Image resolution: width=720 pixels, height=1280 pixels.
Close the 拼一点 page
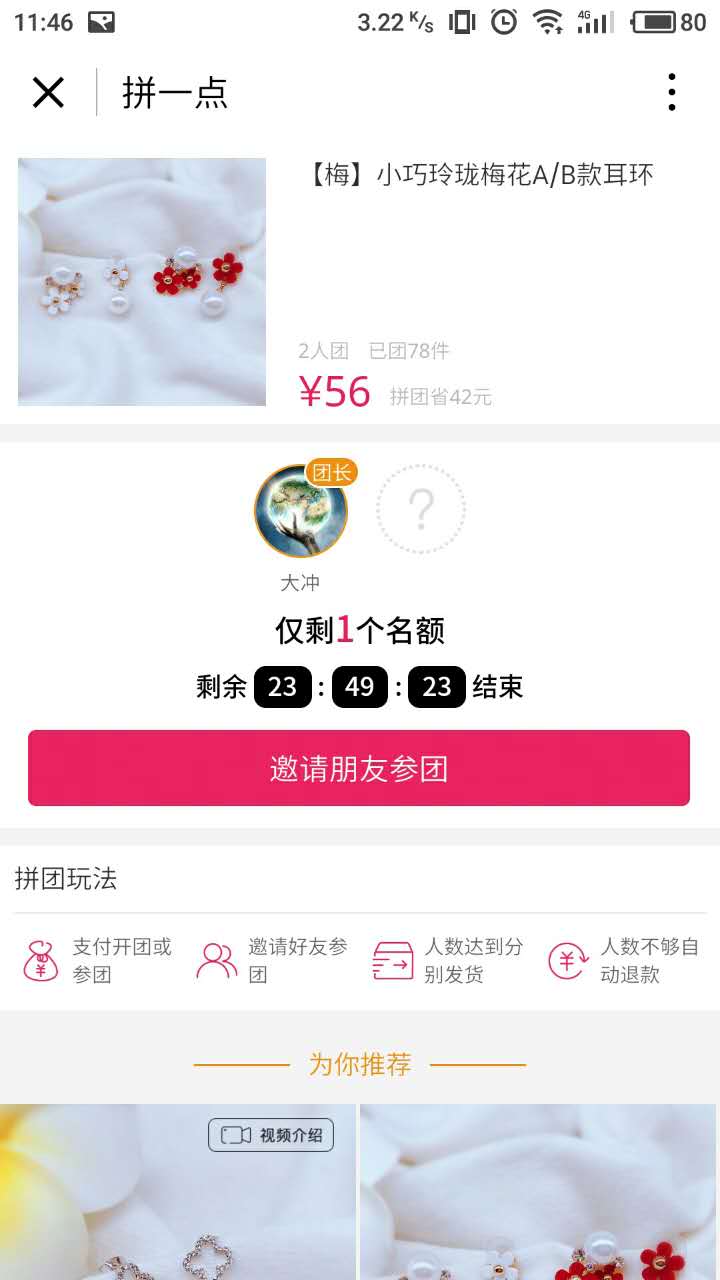tap(48, 93)
